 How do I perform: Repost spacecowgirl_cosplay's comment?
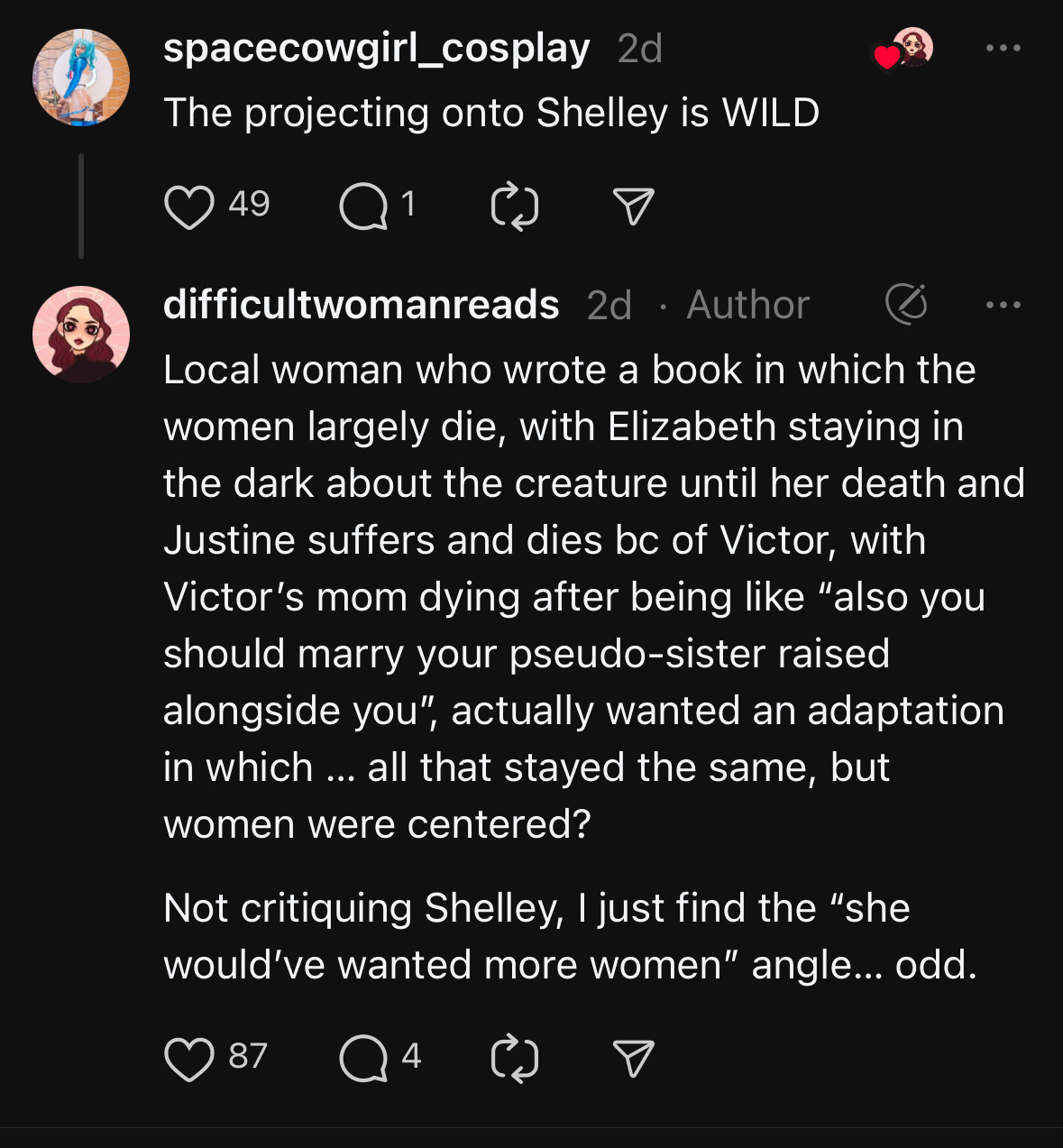coord(515,207)
